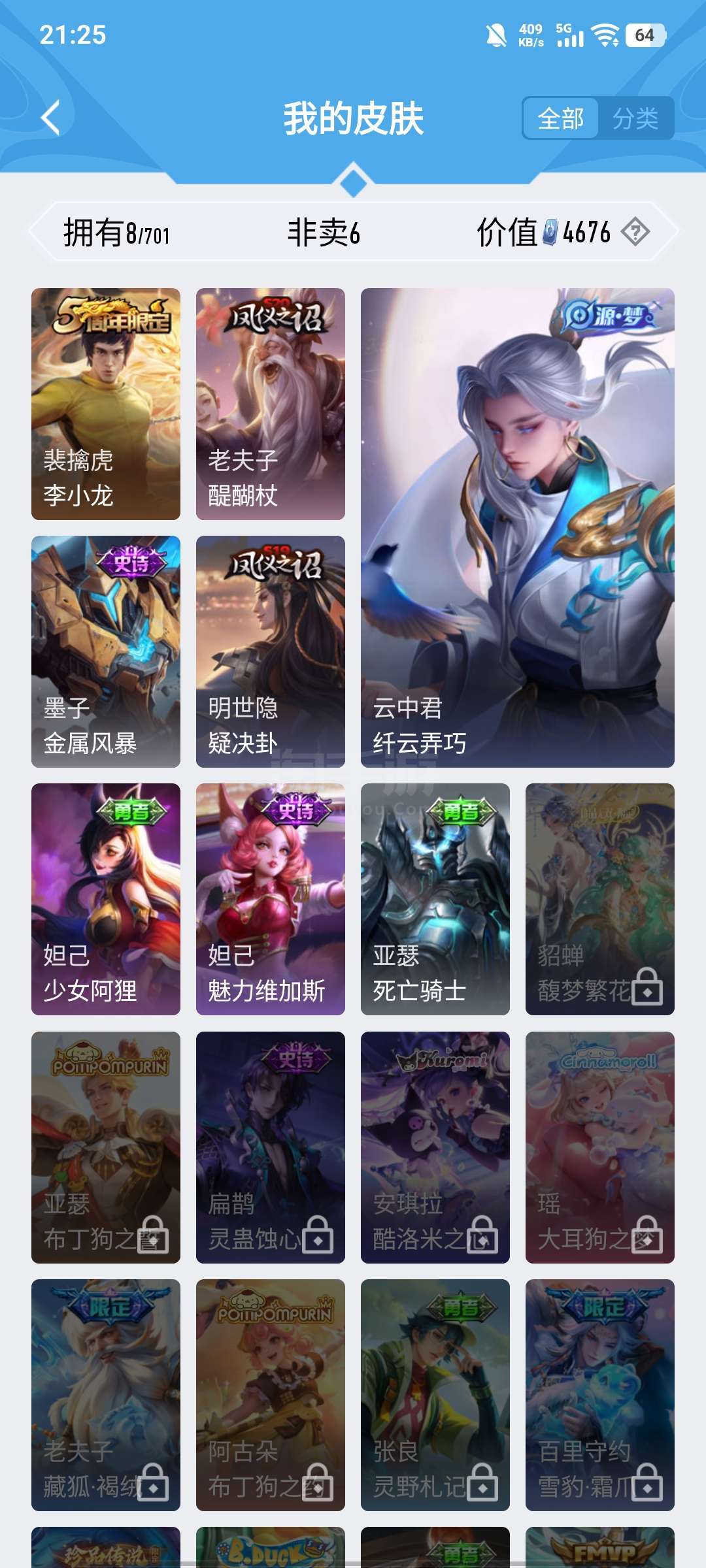Screen dimensions: 706x1568
Task: Open locked 亚瑟 布丁狗 skin card
Action: tap(106, 1147)
